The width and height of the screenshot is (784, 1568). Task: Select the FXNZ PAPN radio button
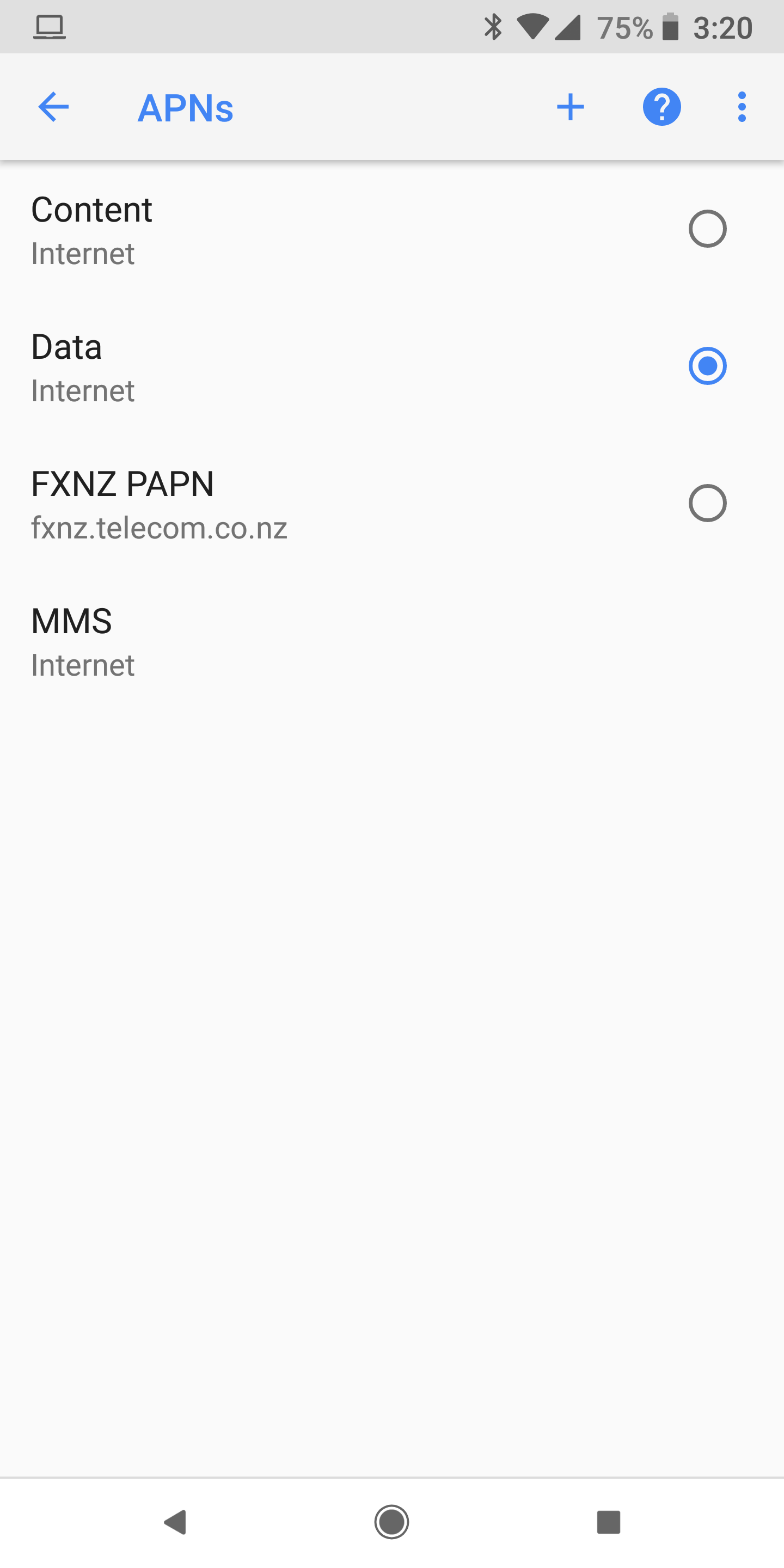[x=707, y=503]
